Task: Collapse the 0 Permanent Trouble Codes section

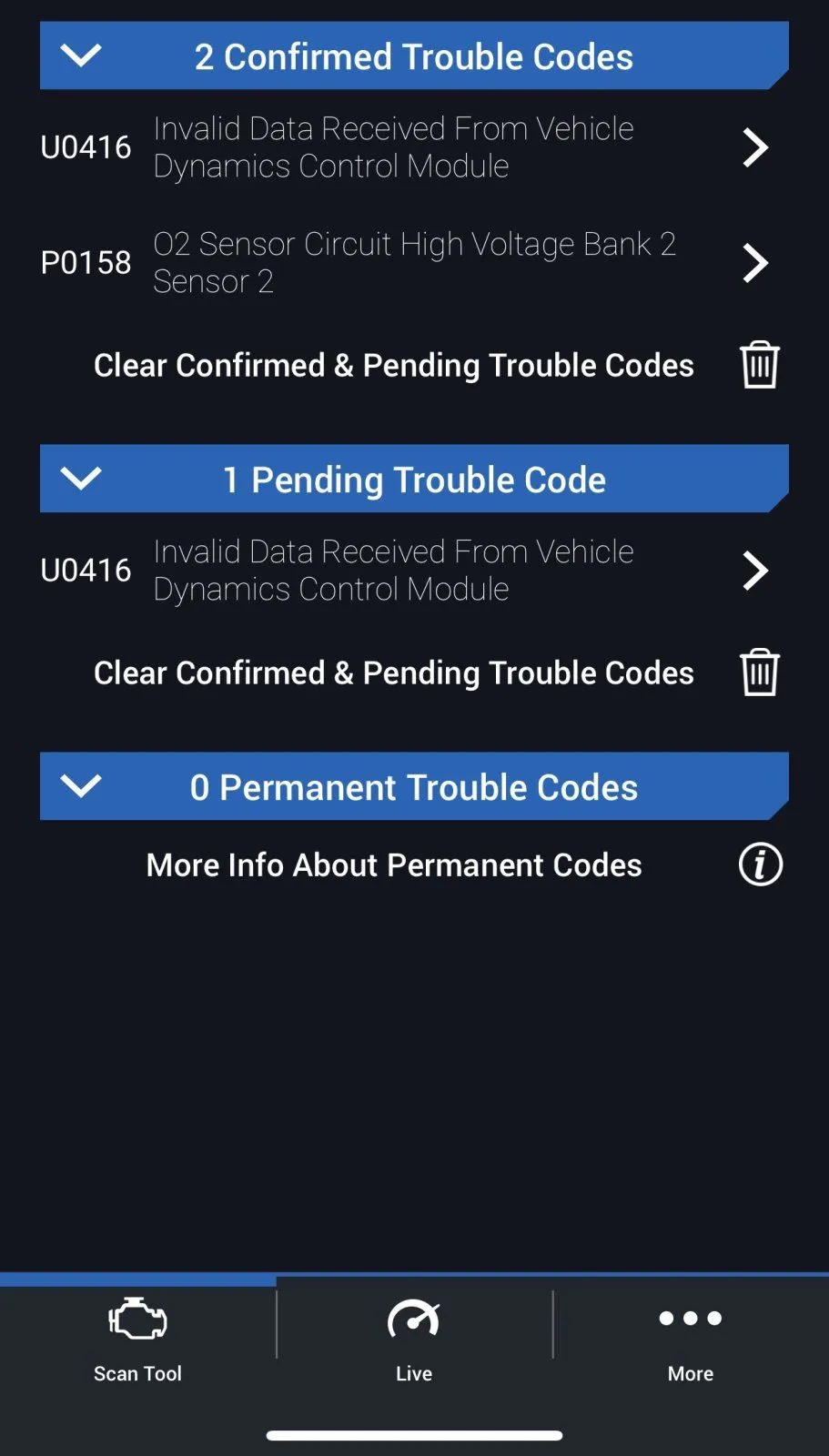Action: coord(81,786)
